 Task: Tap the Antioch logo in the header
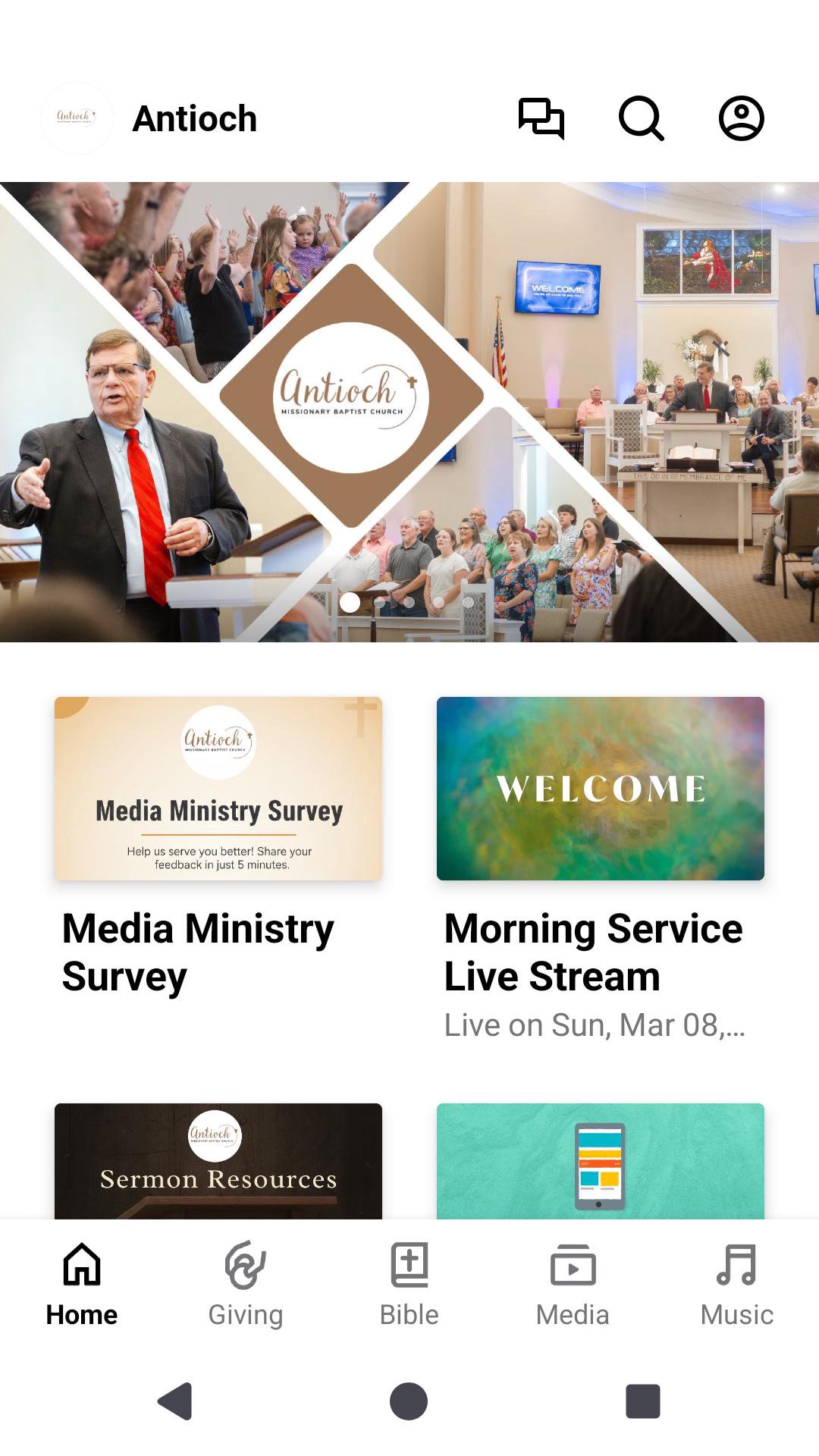77,118
